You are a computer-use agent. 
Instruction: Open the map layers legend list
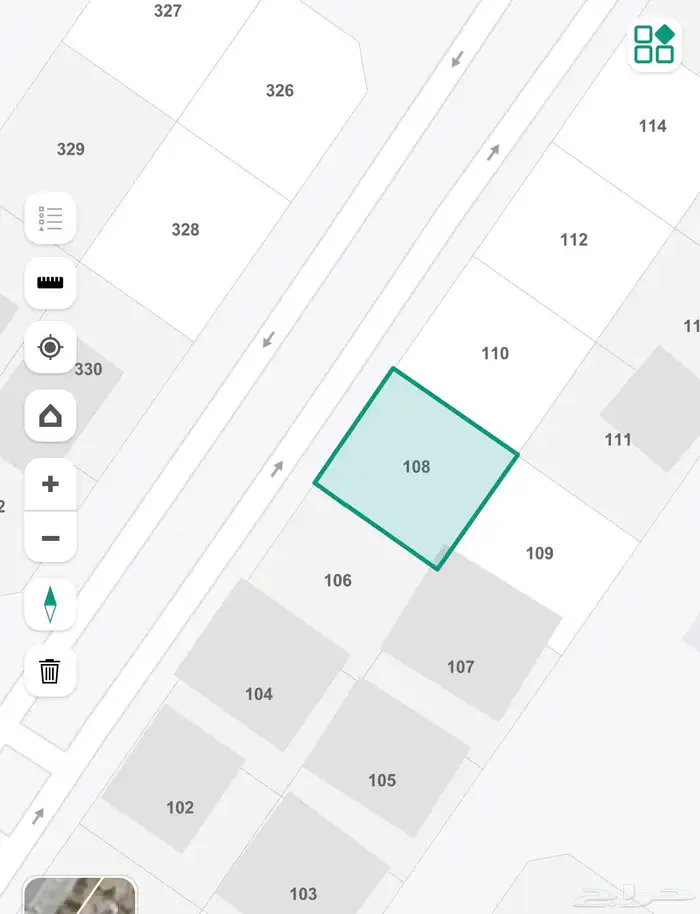[x=50, y=218]
